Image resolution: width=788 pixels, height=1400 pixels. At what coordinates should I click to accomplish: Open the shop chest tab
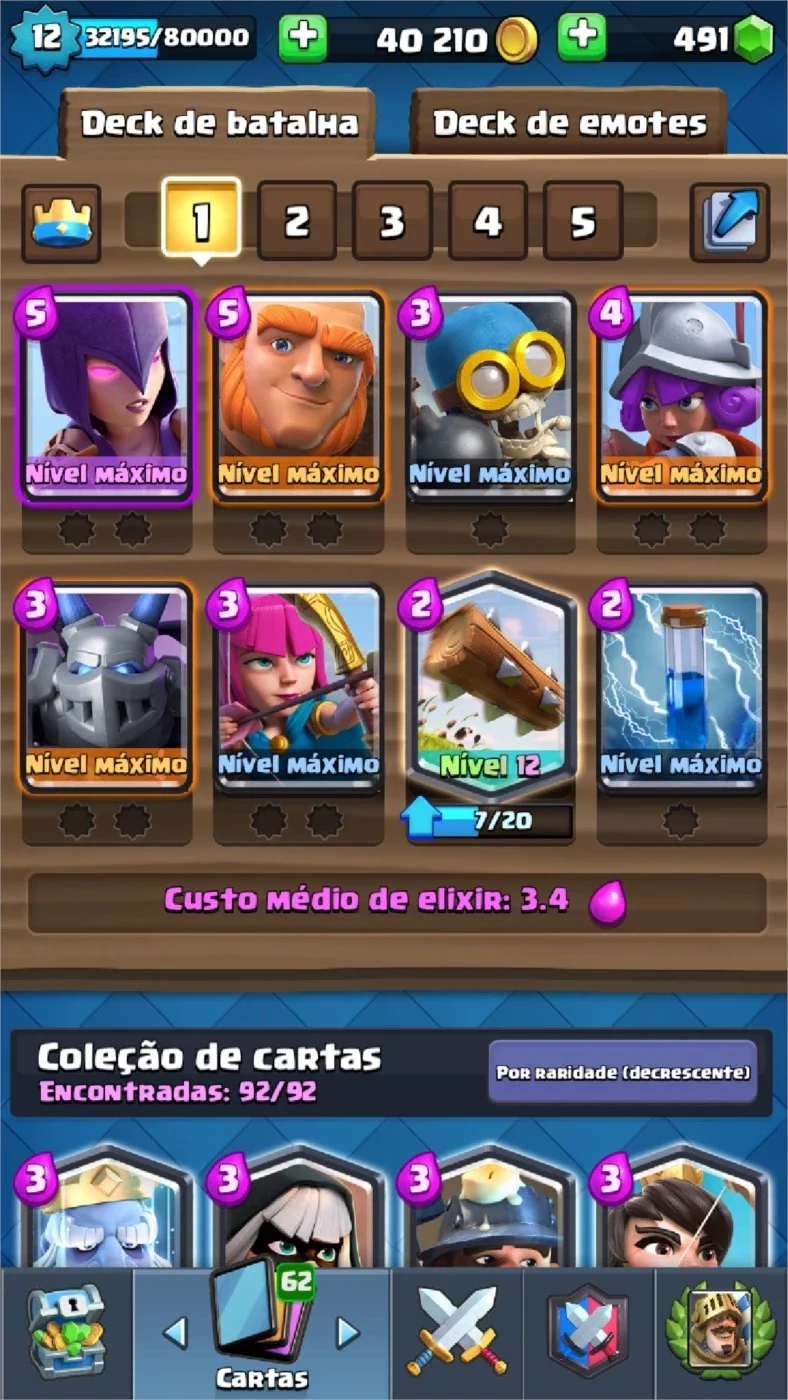(x=66, y=1332)
